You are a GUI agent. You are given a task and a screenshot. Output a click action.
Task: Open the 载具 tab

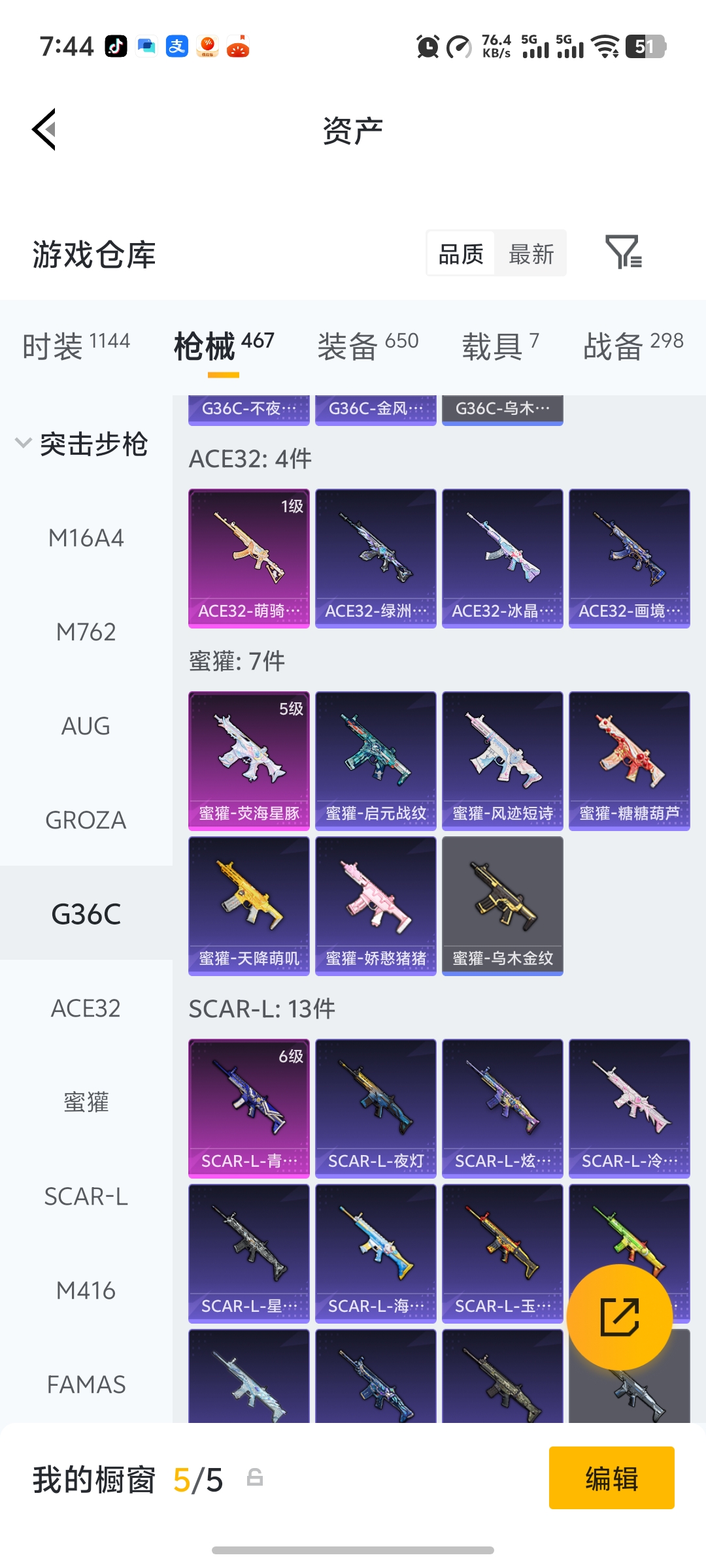(x=500, y=345)
